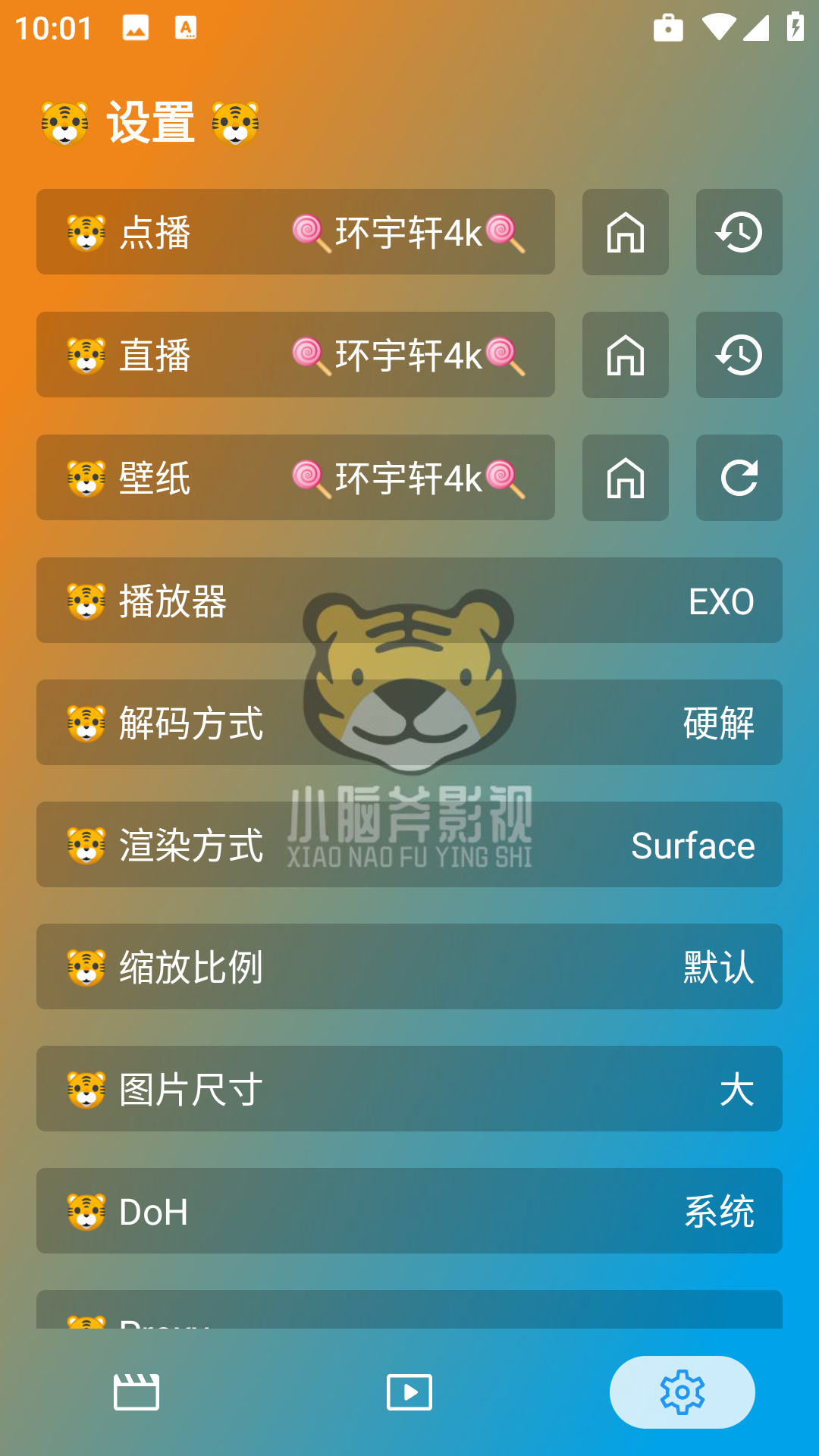Click the home icon next to 直播
819x1456 pixels.
625,355
